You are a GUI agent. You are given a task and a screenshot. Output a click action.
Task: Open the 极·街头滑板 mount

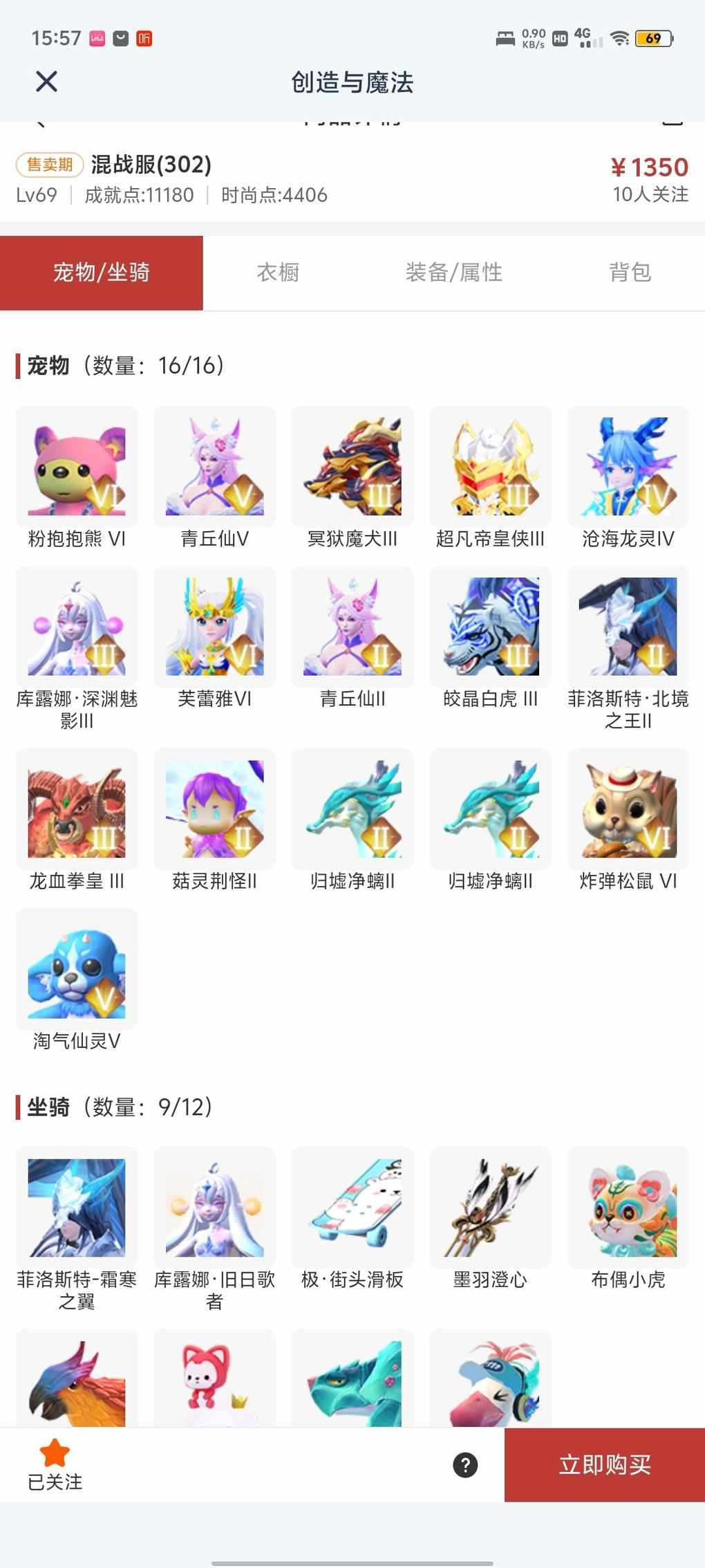(x=352, y=1208)
